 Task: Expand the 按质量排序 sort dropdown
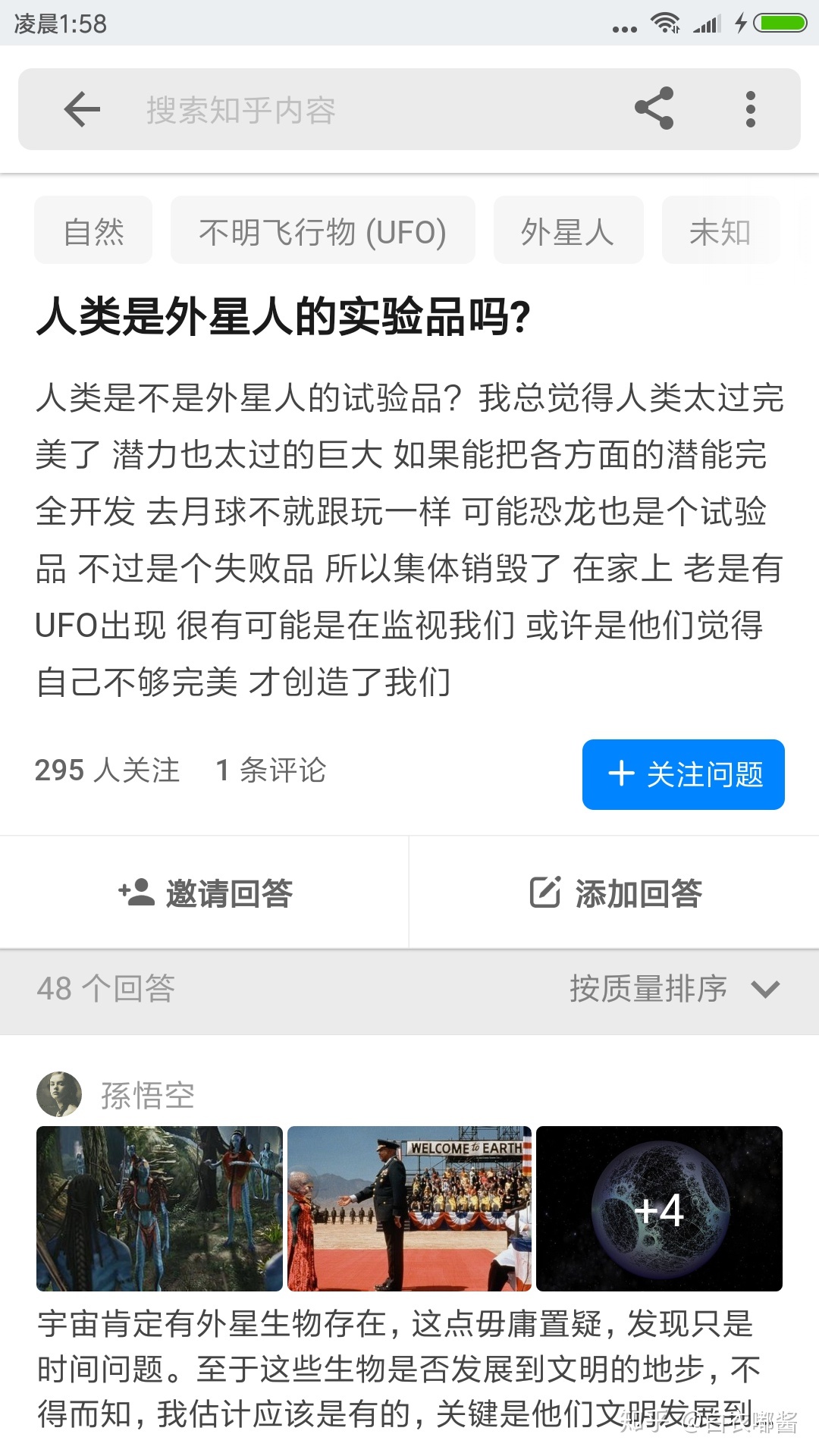coord(674,989)
